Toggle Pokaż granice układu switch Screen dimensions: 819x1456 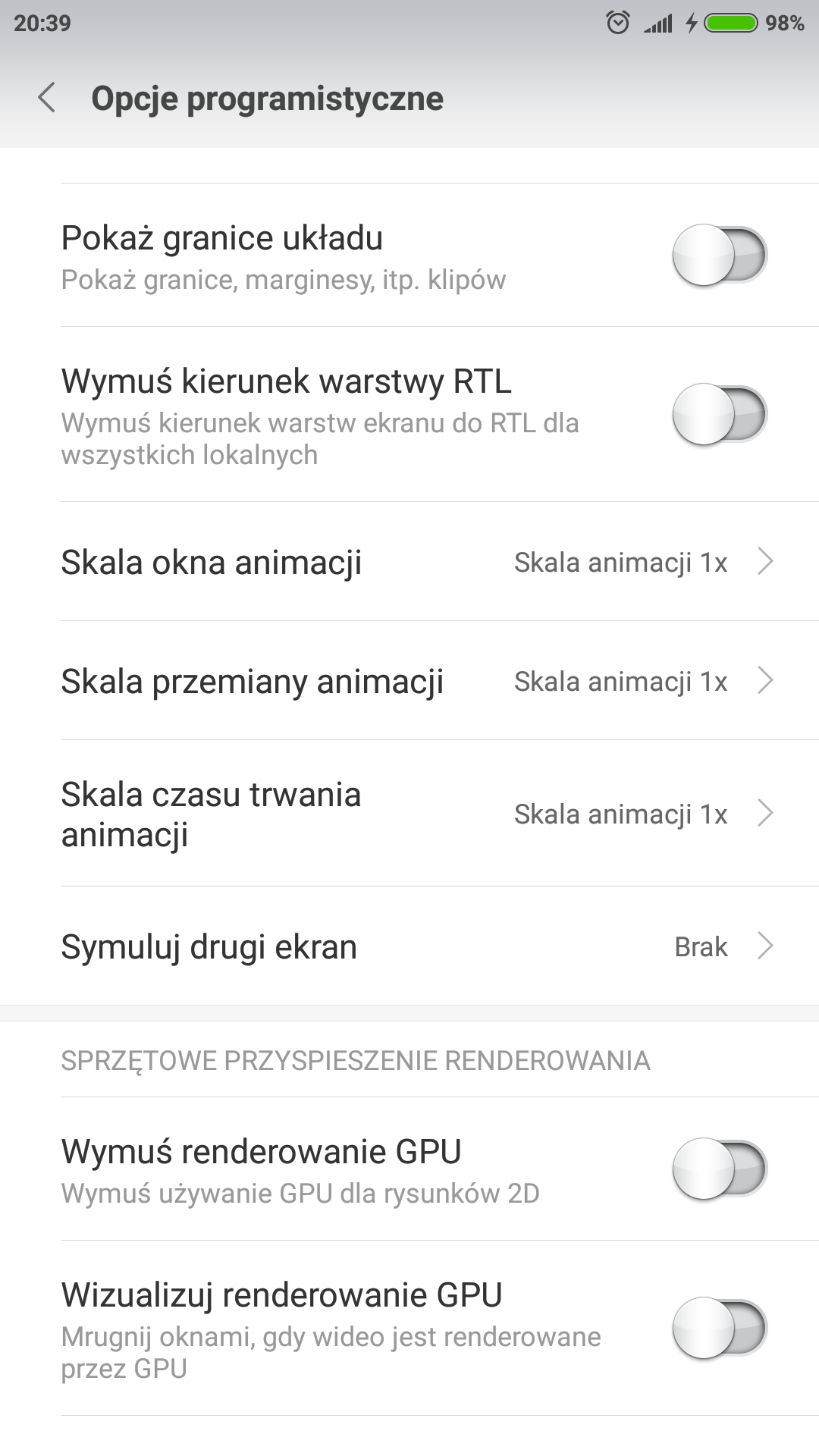pyautogui.click(x=719, y=255)
